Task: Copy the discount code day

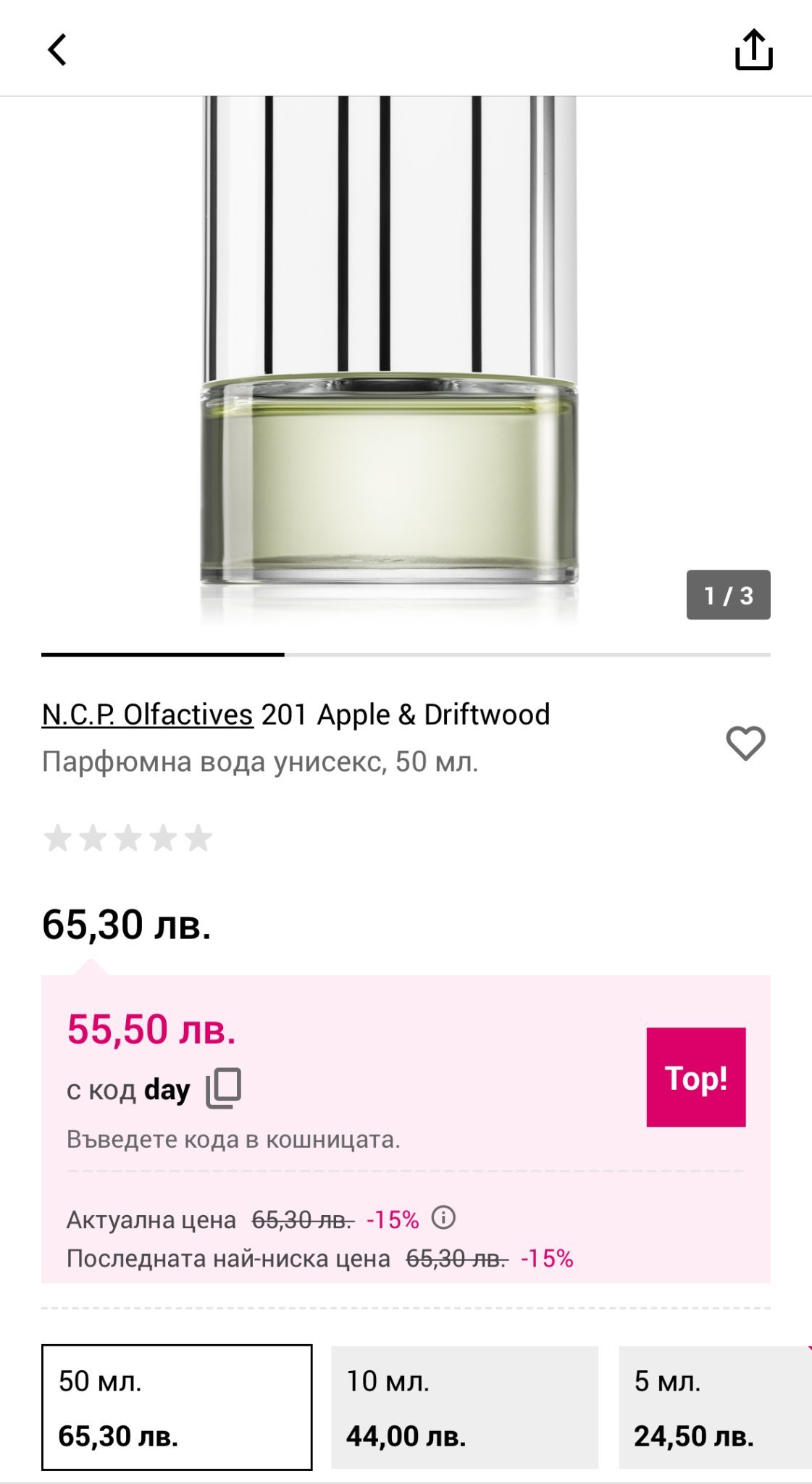Action: click(224, 1088)
